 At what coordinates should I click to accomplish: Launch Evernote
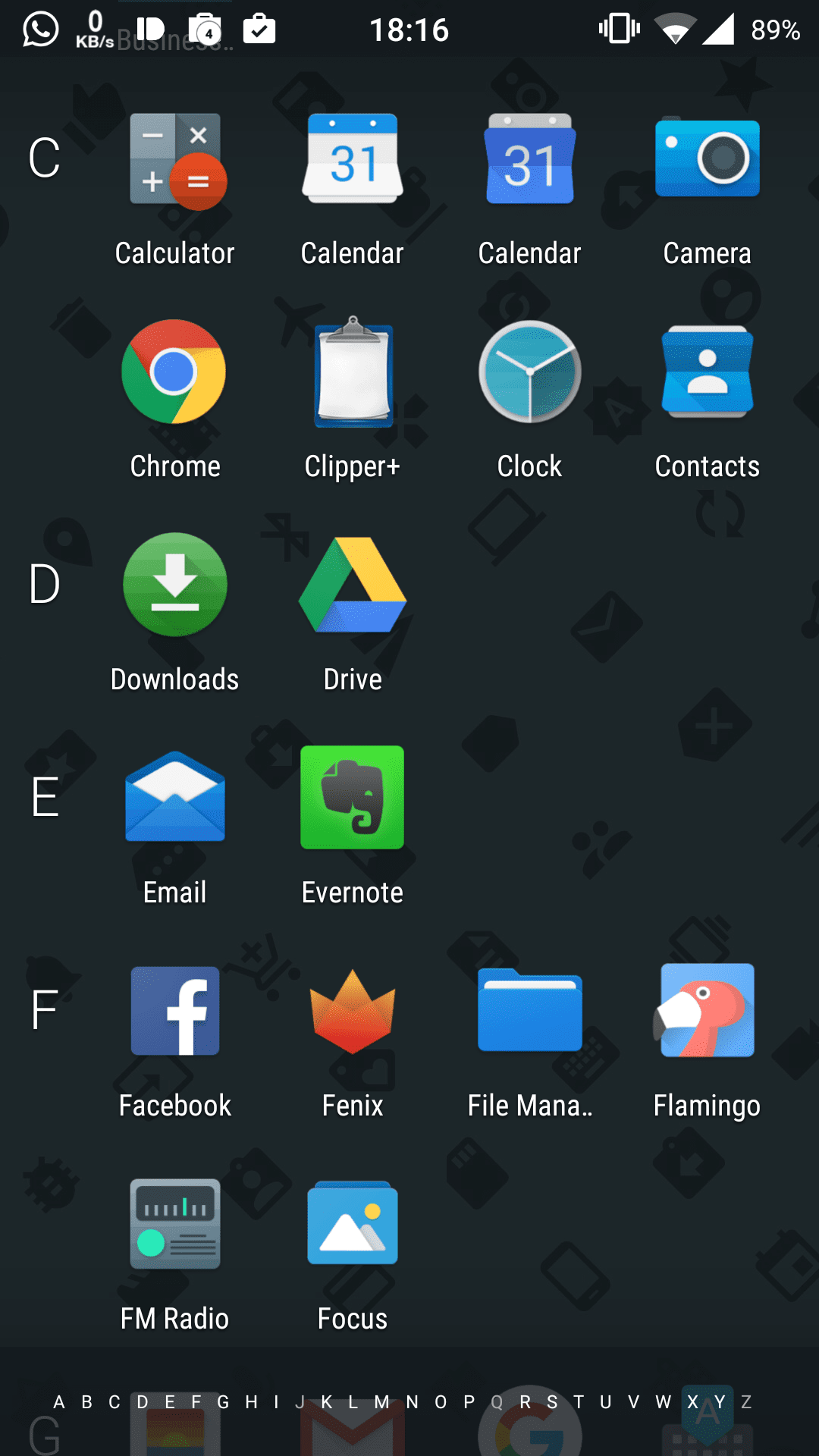tap(353, 828)
